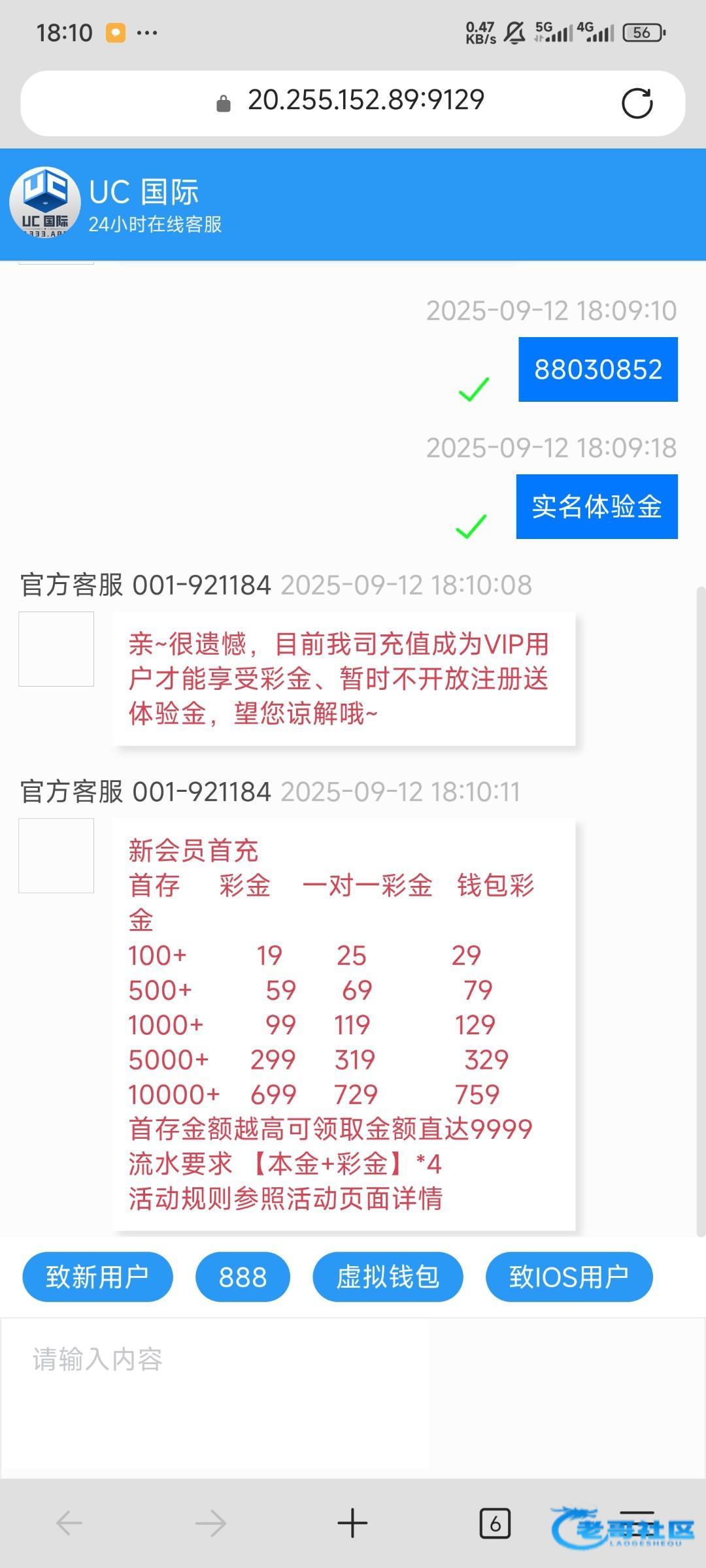
Task: Select the 致新用户 quick reply chip
Action: [x=97, y=1277]
